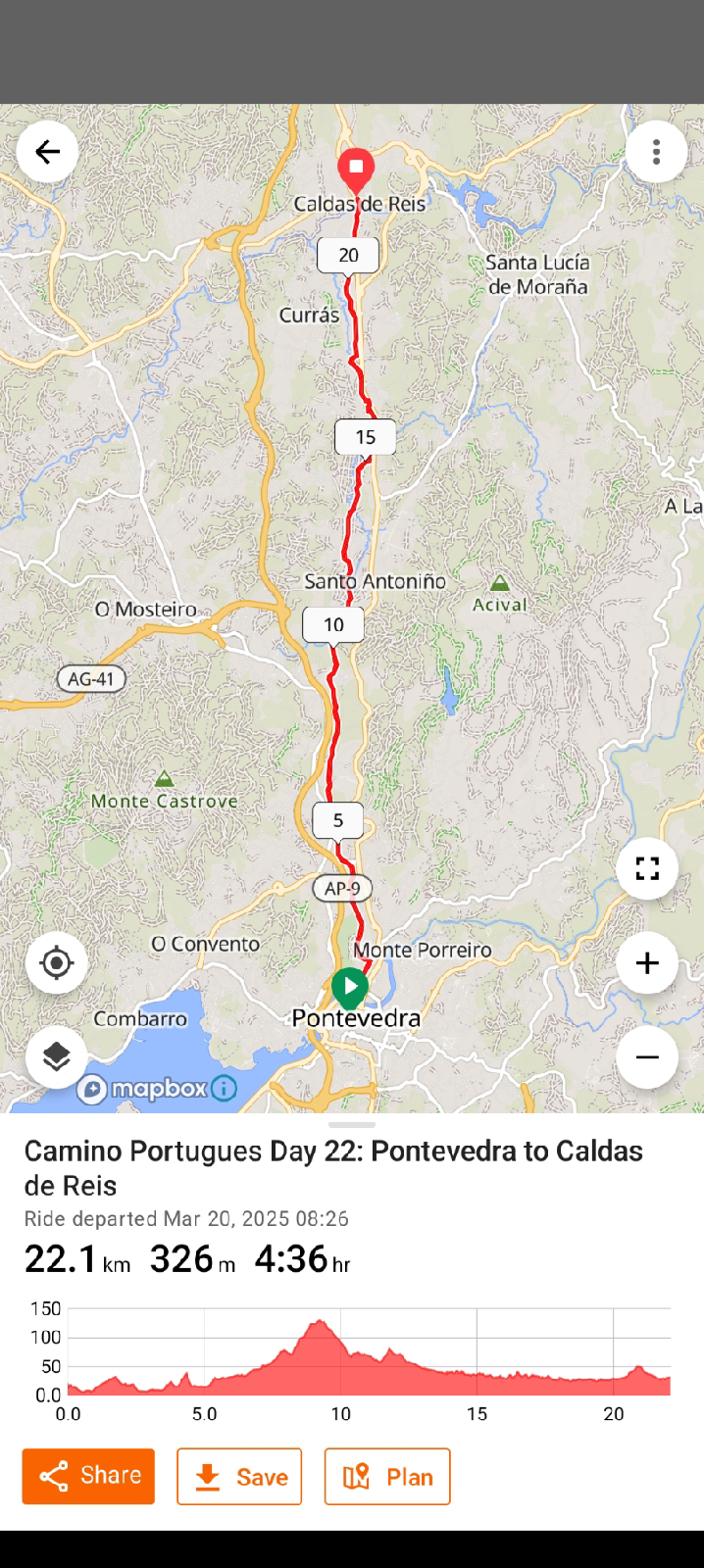Open Plan for this route

click(x=387, y=1476)
